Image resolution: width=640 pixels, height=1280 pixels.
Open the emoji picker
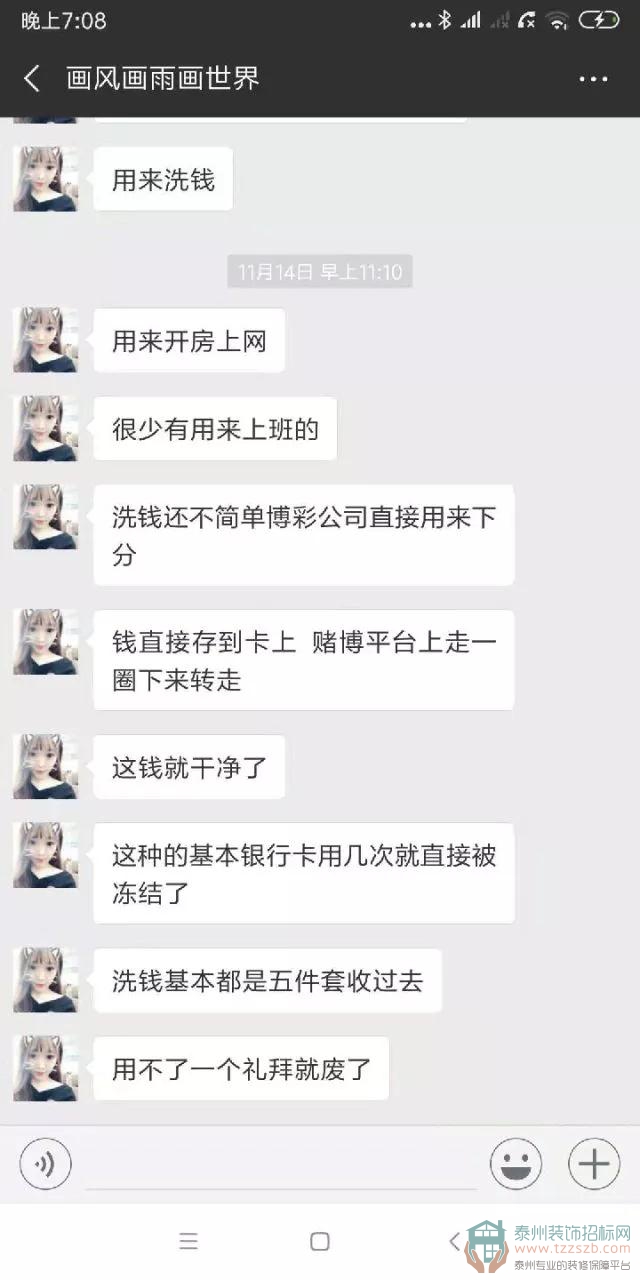(516, 1165)
